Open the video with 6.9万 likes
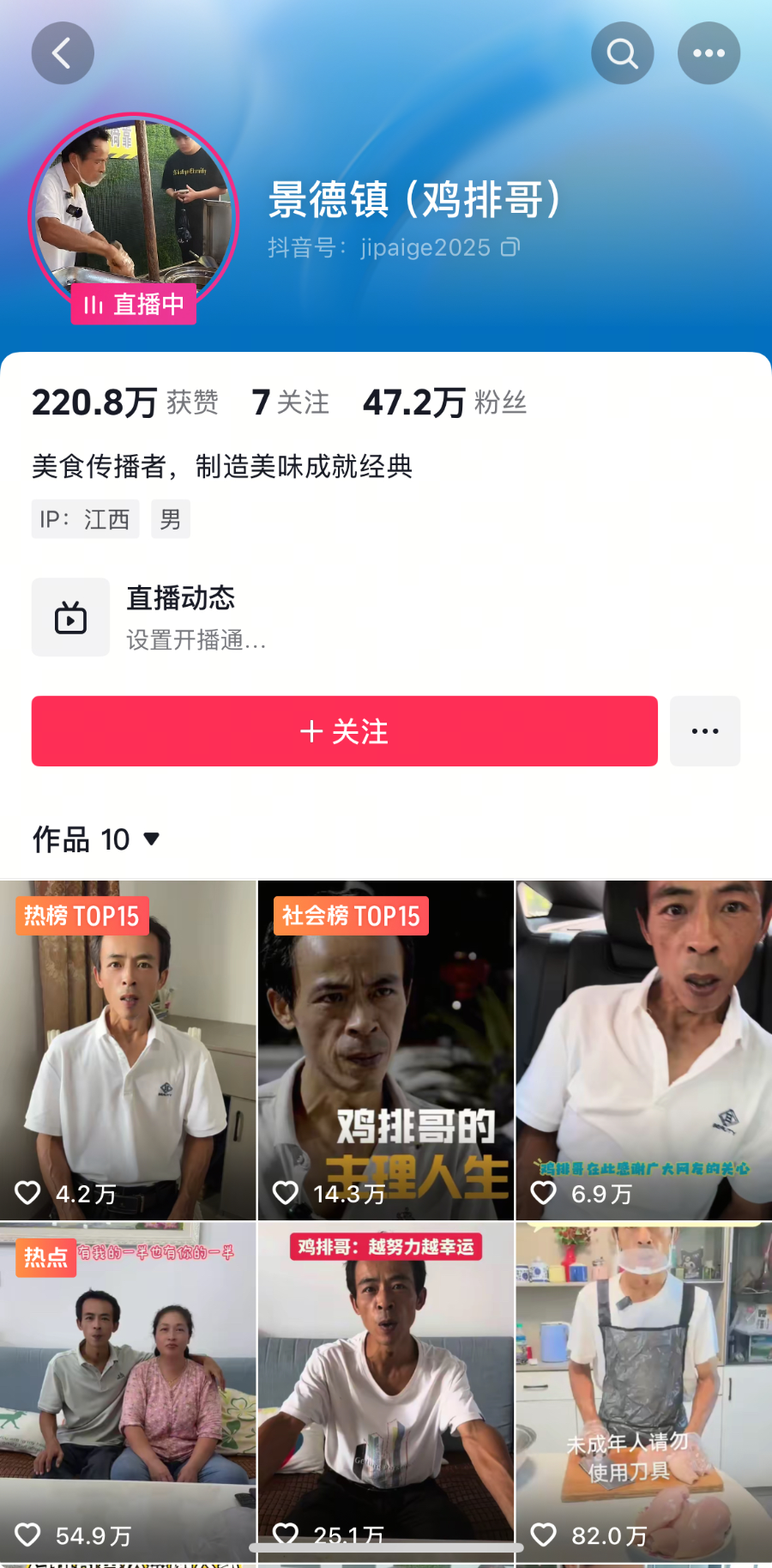The width and height of the screenshot is (772, 1568). [x=643, y=1050]
